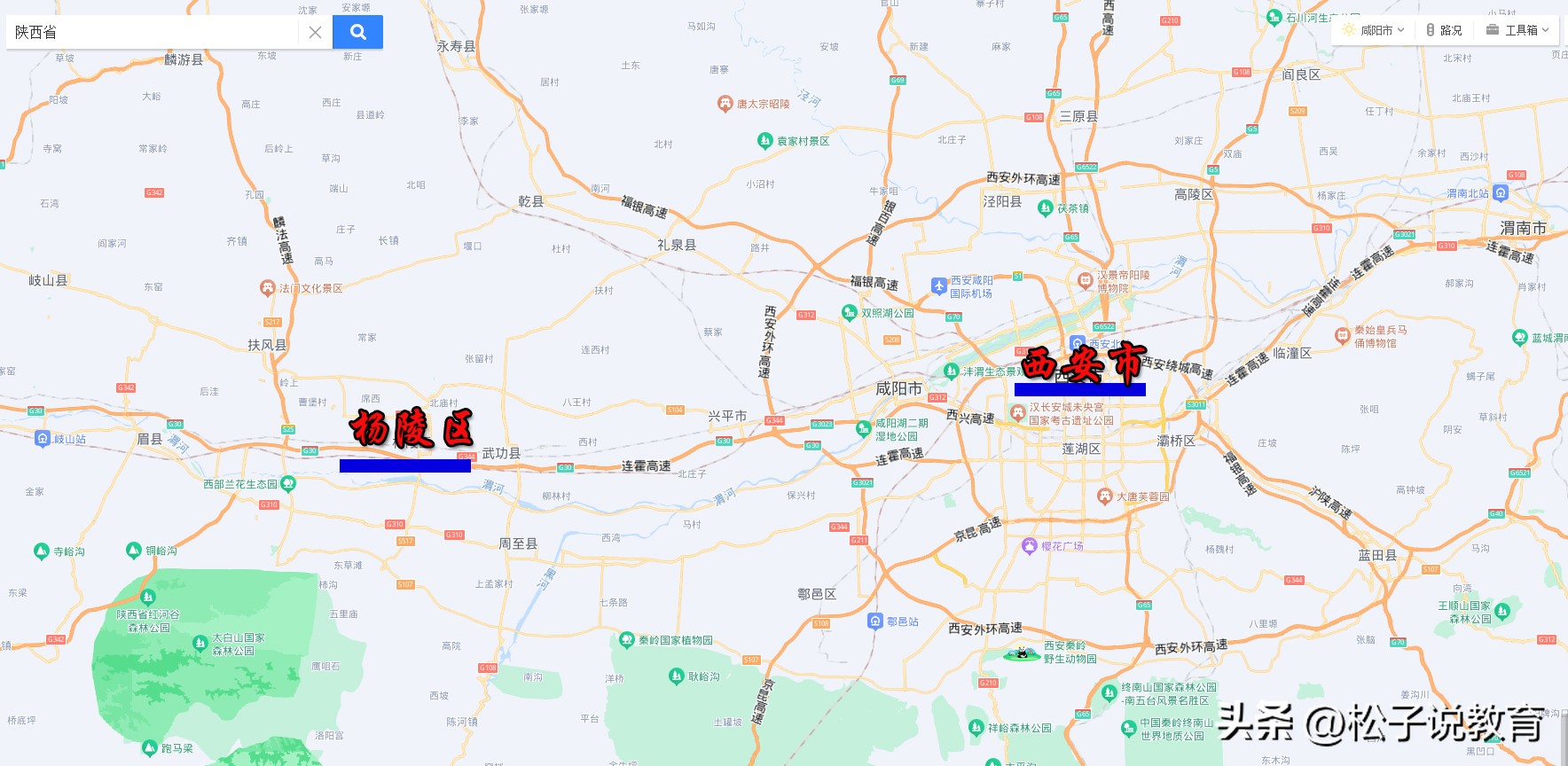Open the 咸阳市 city dropdown
Viewport: 1568px width, 766px height.
pyautogui.click(x=1375, y=30)
